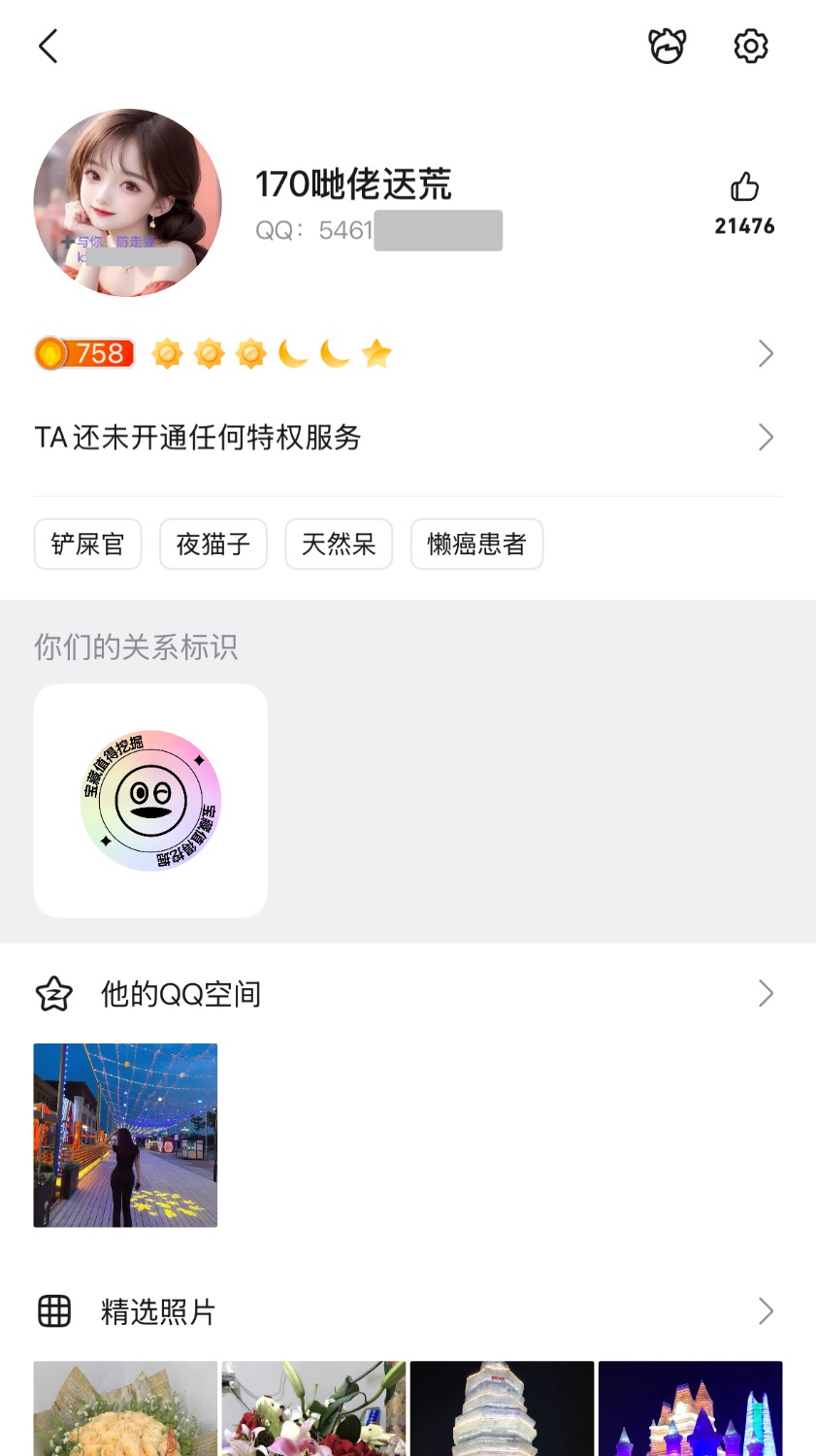Screen dimensions: 816x1456
Task: Choose the 懒癌患者 tag
Action: pyautogui.click(x=476, y=544)
